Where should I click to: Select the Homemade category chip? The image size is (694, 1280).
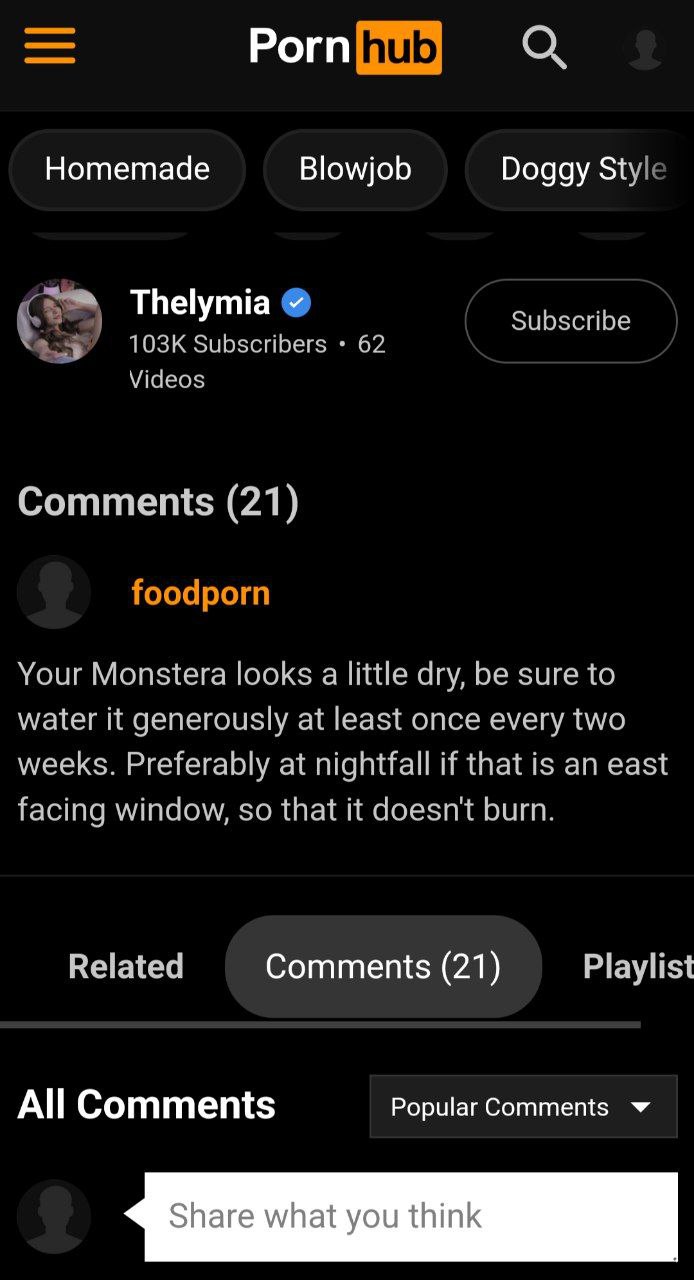(127, 169)
